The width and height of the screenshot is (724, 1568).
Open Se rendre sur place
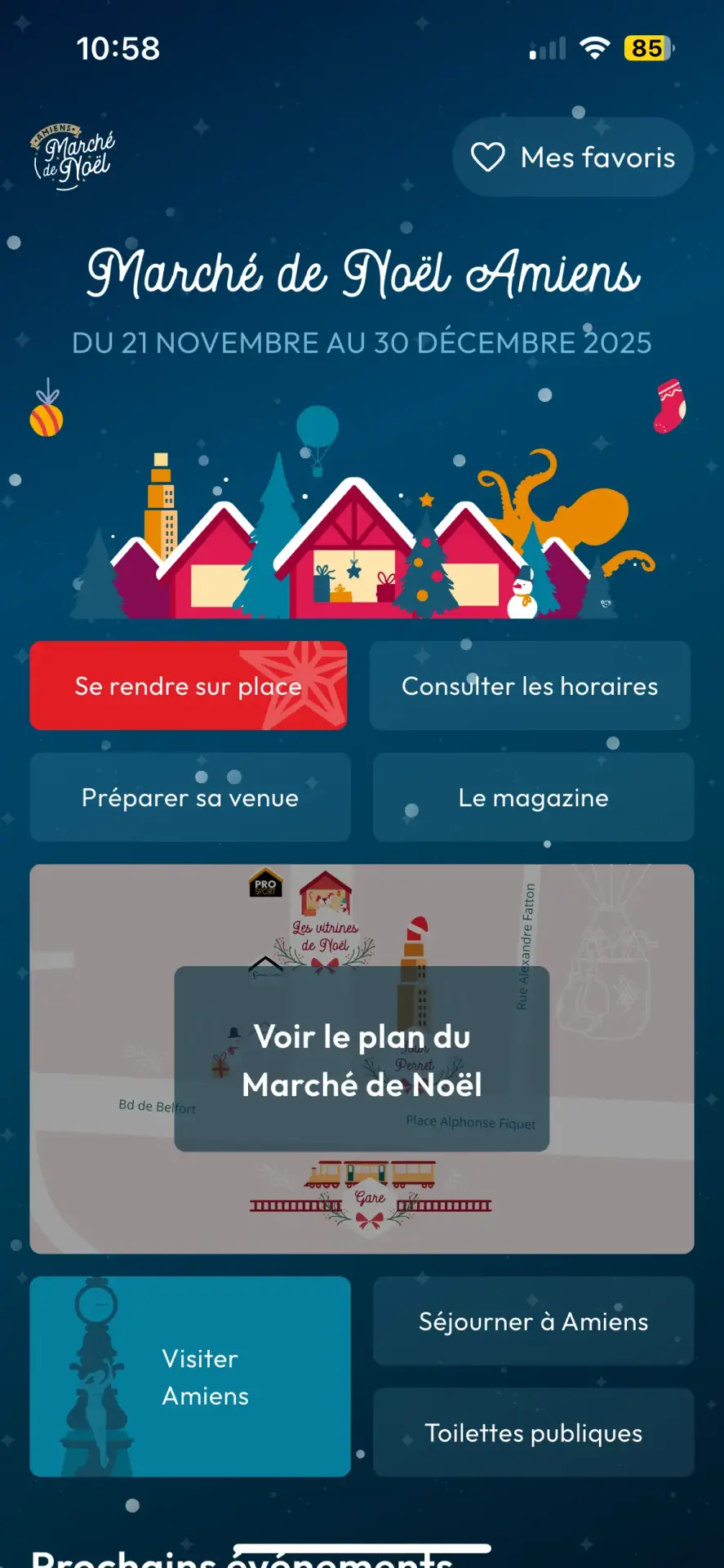click(x=189, y=685)
